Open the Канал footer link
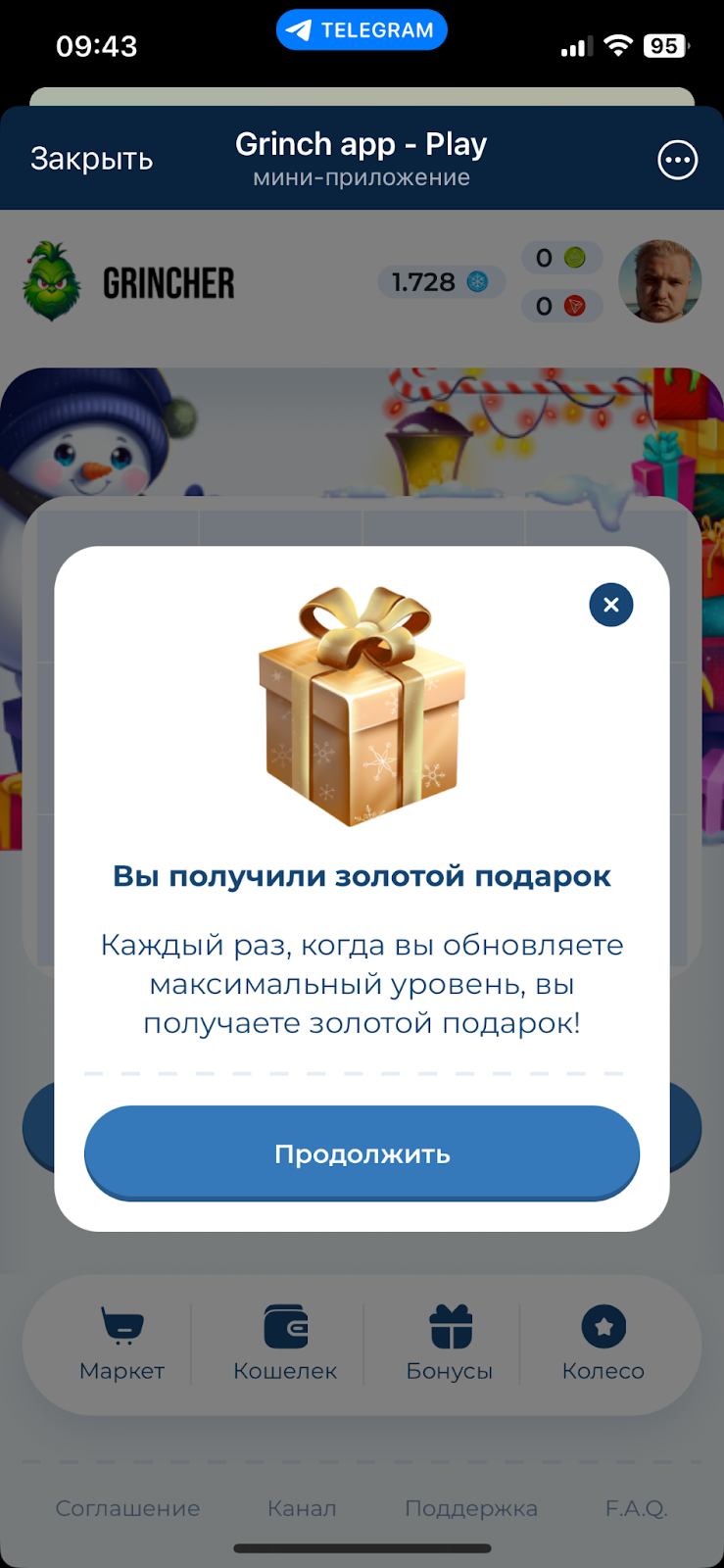The height and width of the screenshot is (1568, 724). pyautogui.click(x=302, y=1508)
